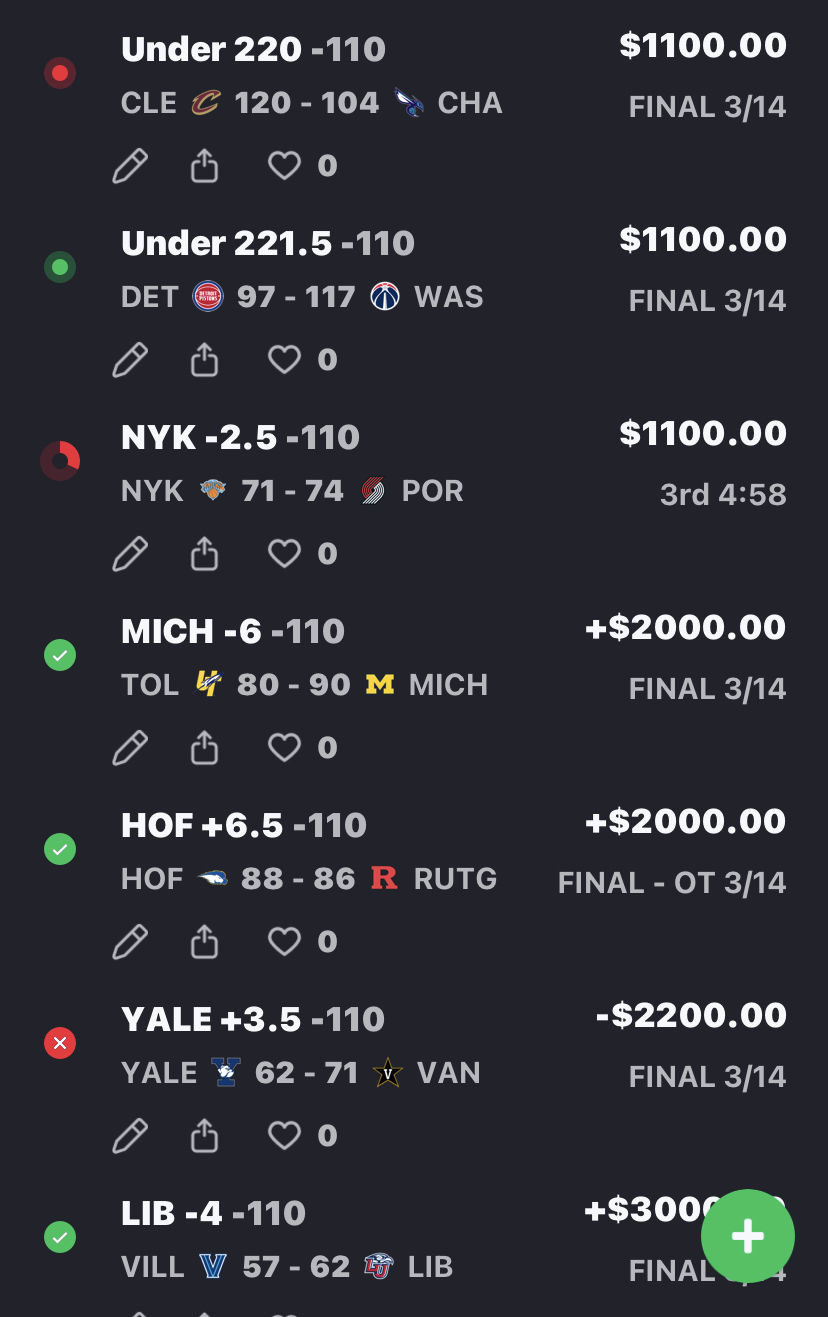Screen dimensions: 828x1317
Task: Edit the MICH -6 bet
Action: tap(130, 748)
